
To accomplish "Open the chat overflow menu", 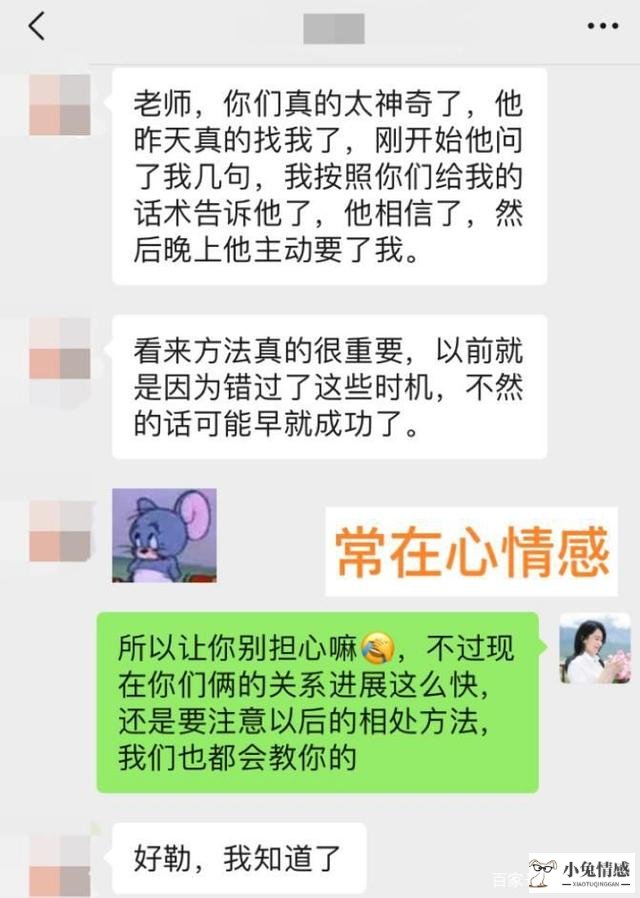I will [x=601, y=27].
